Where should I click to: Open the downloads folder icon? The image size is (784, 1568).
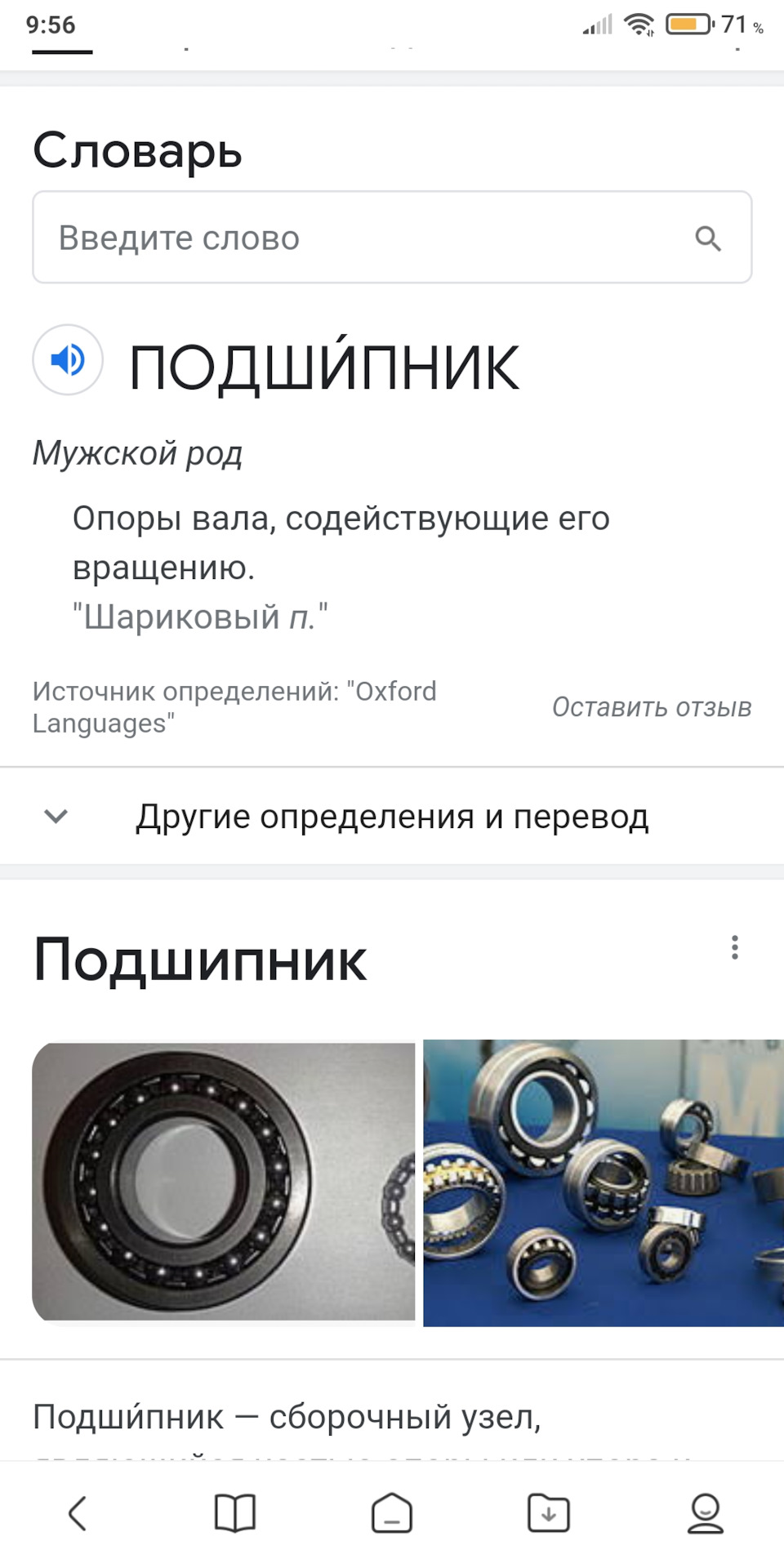(549, 1513)
